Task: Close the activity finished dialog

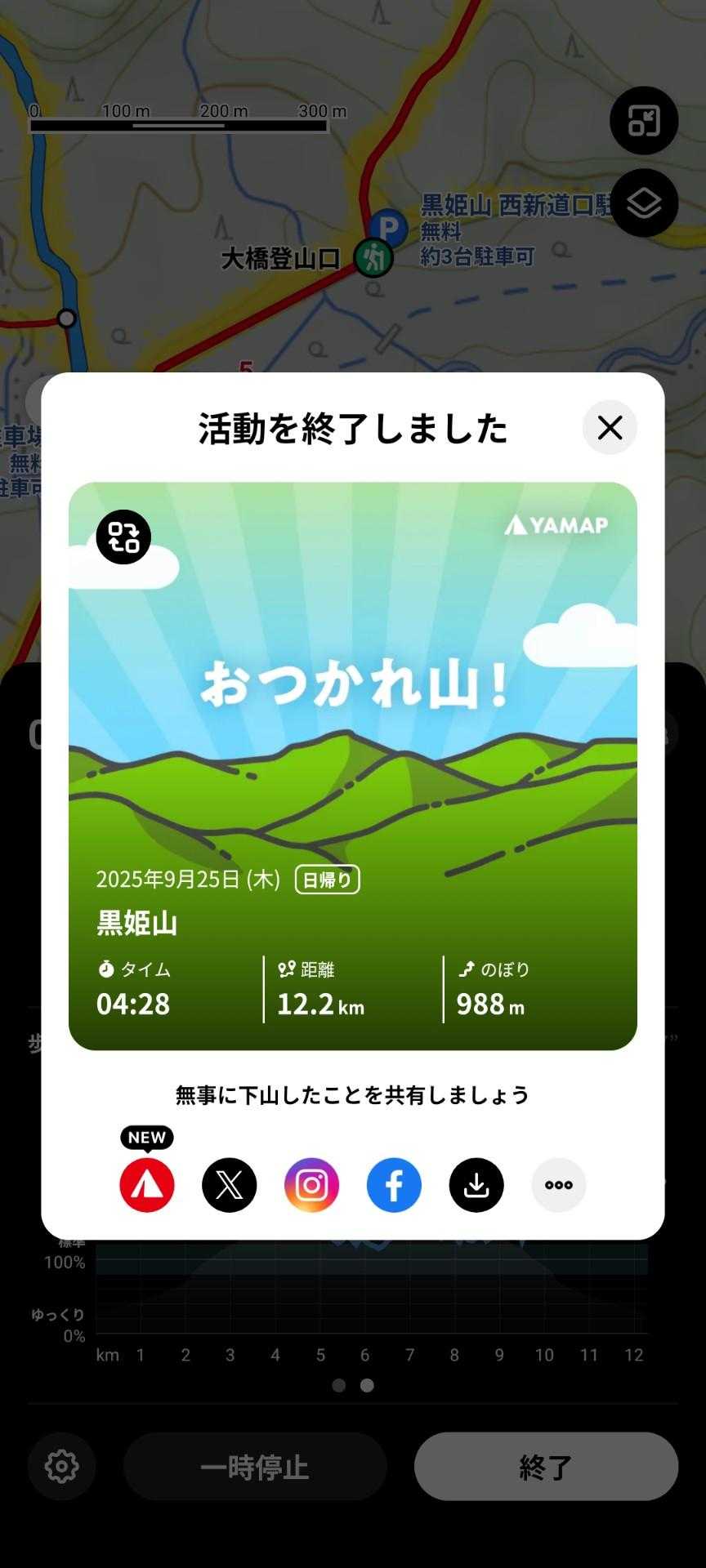Action: point(610,427)
